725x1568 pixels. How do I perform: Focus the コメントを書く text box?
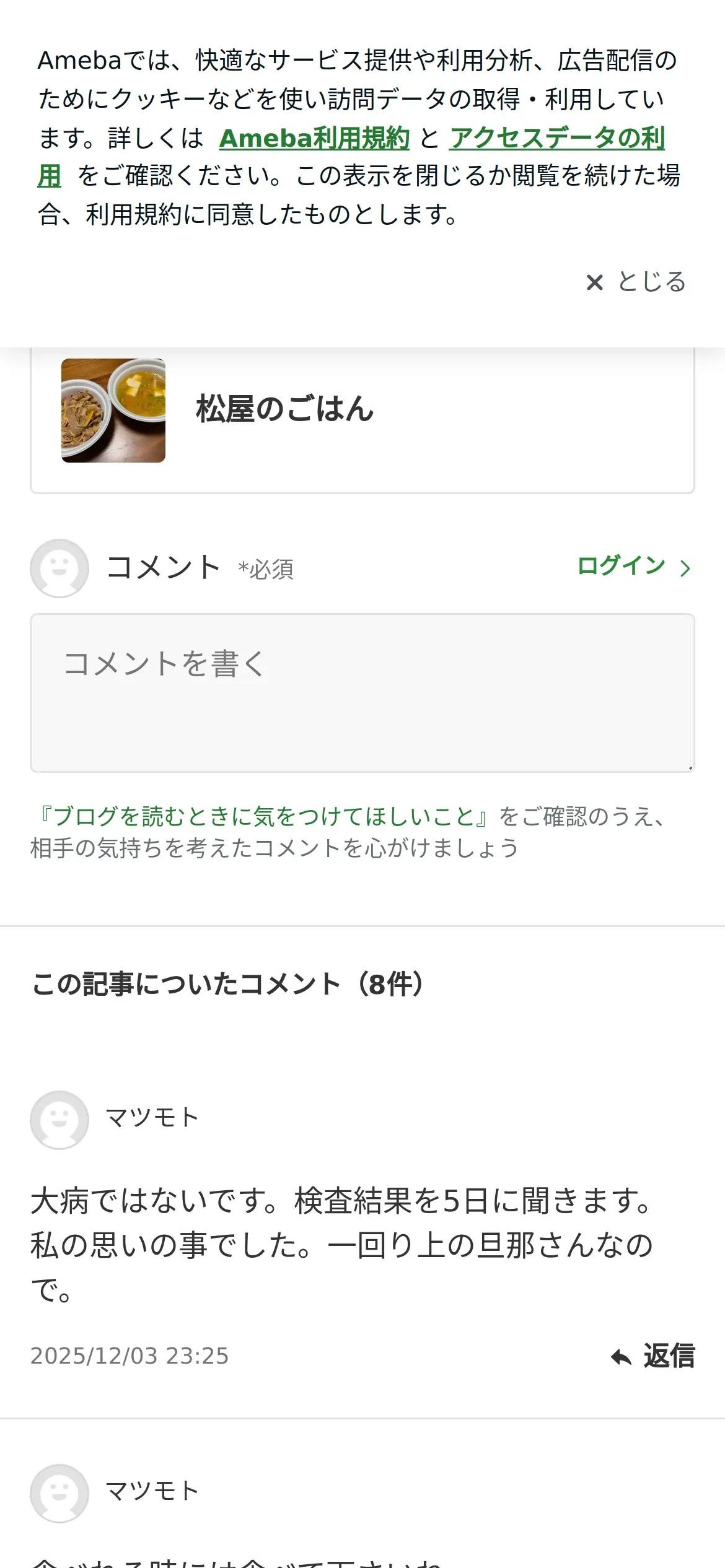pyautogui.click(x=362, y=692)
